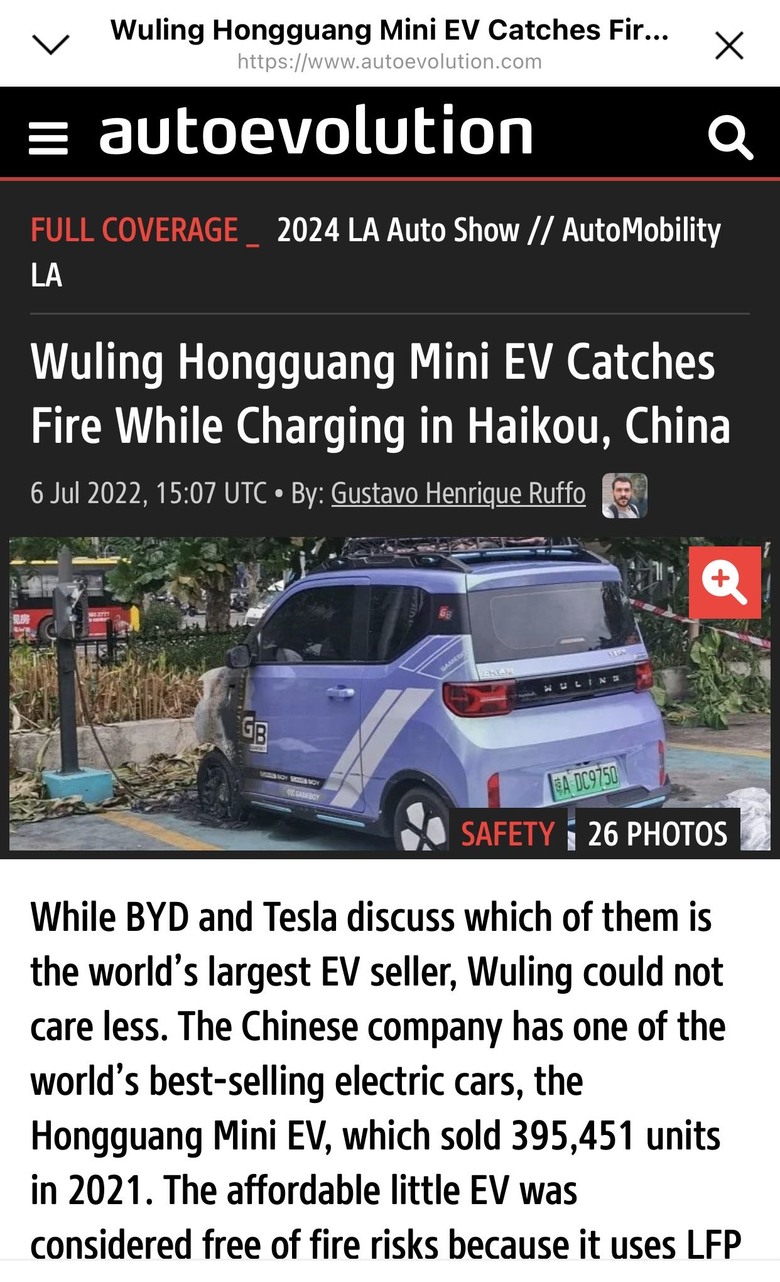View author Gustavo Henrique Ruffo's page
This screenshot has height=1282, width=780.
(x=458, y=493)
